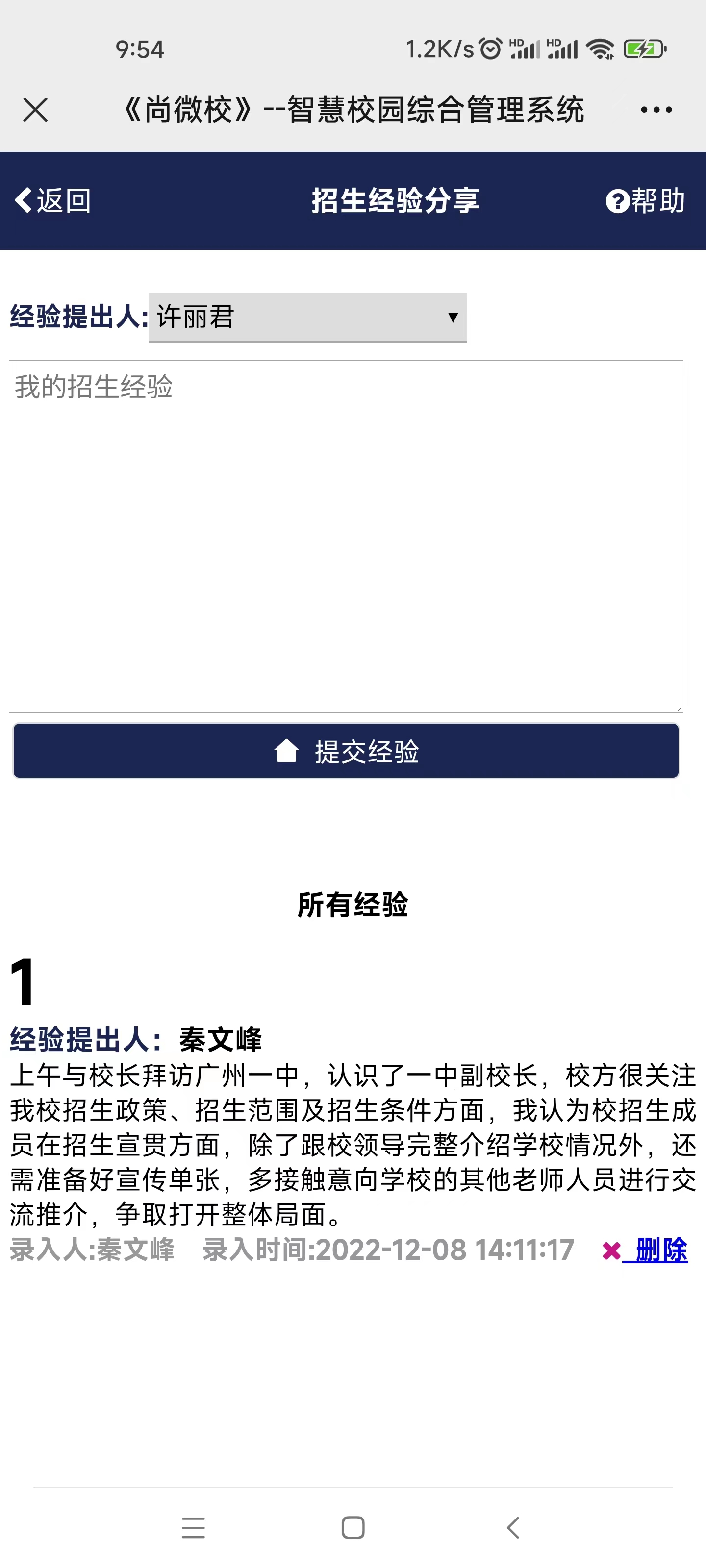The width and height of the screenshot is (706, 1568).
Task: Submit with the 提交经验 button
Action: click(x=345, y=751)
